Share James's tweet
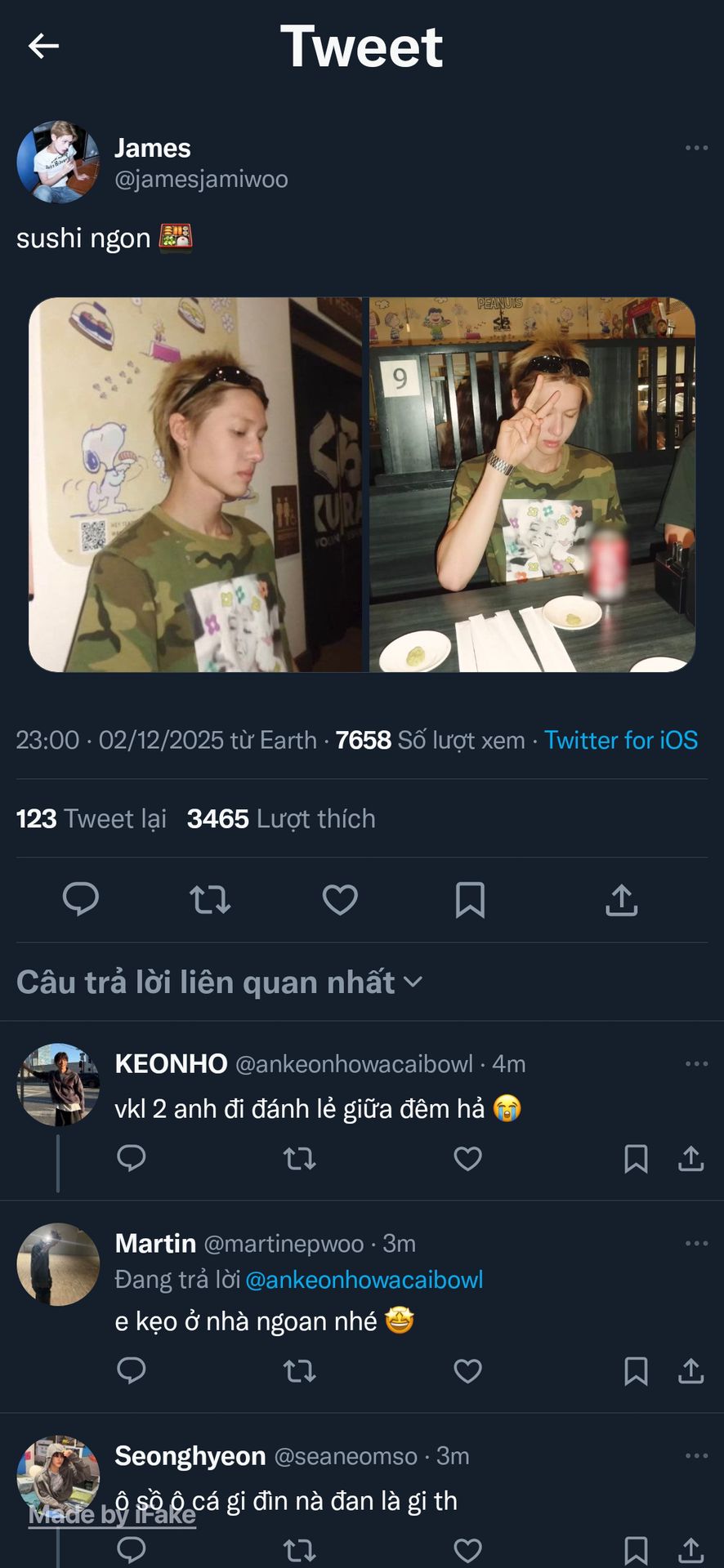The image size is (724, 1568). [621, 900]
